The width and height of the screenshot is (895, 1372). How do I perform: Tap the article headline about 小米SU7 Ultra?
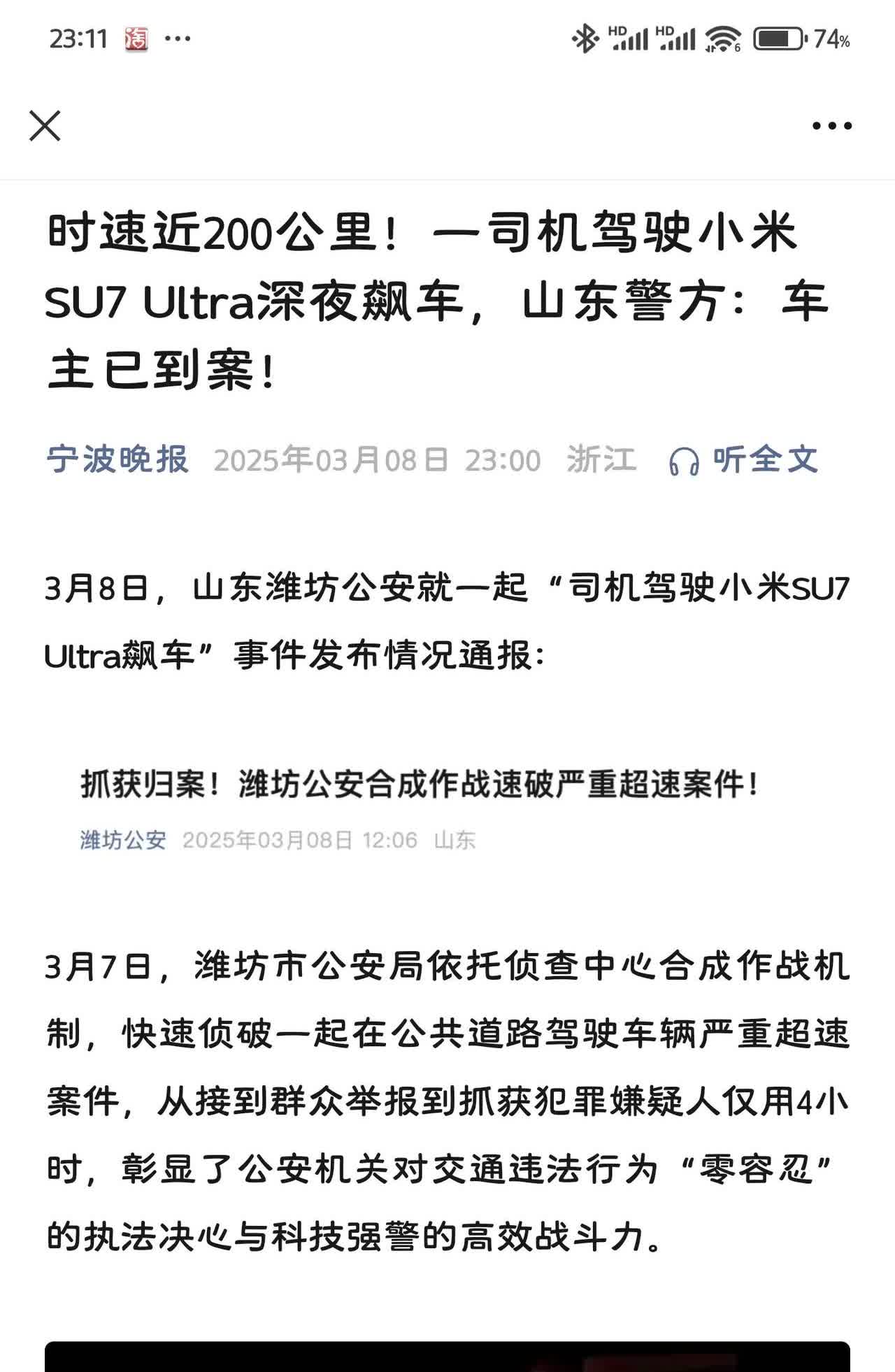(x=434, y=301)
